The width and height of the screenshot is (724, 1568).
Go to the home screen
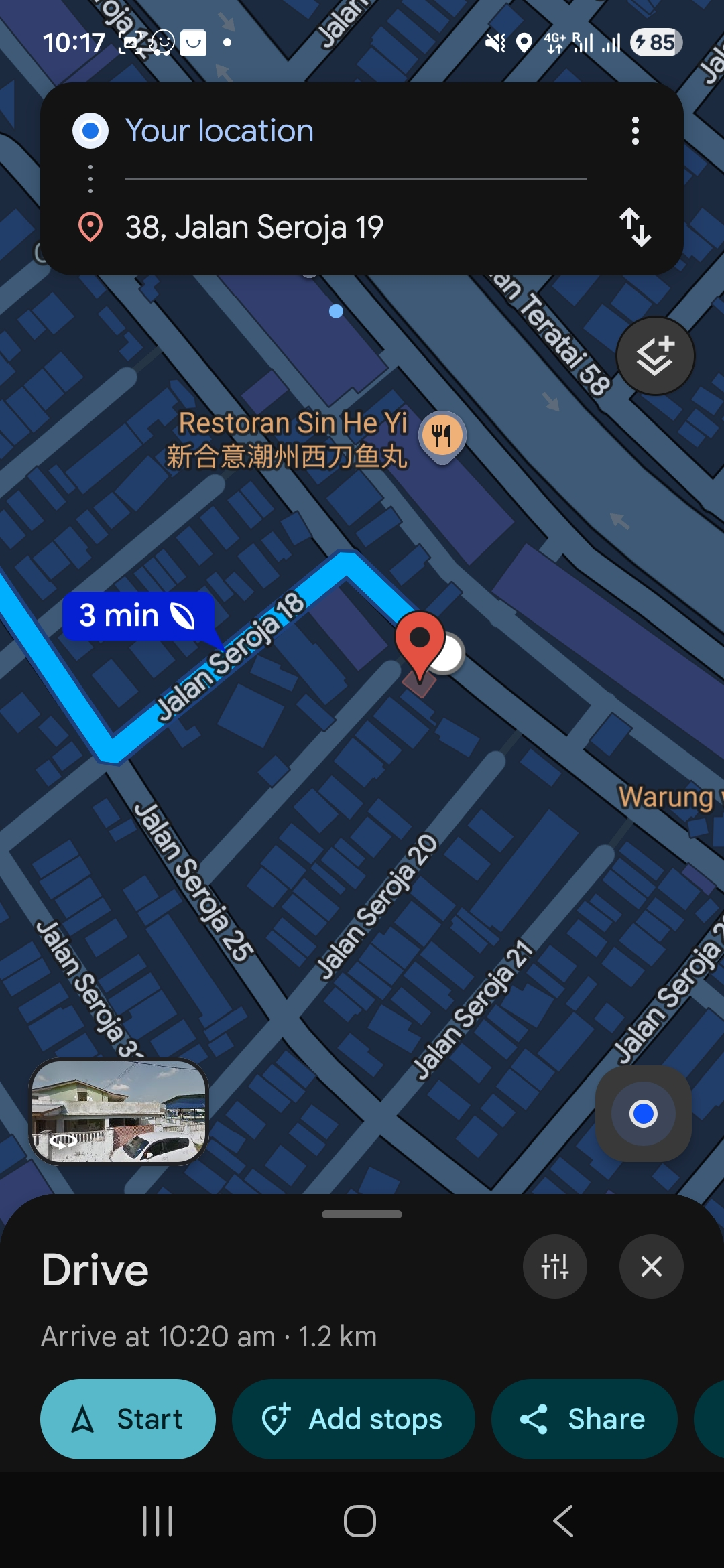coord(360,1520)
